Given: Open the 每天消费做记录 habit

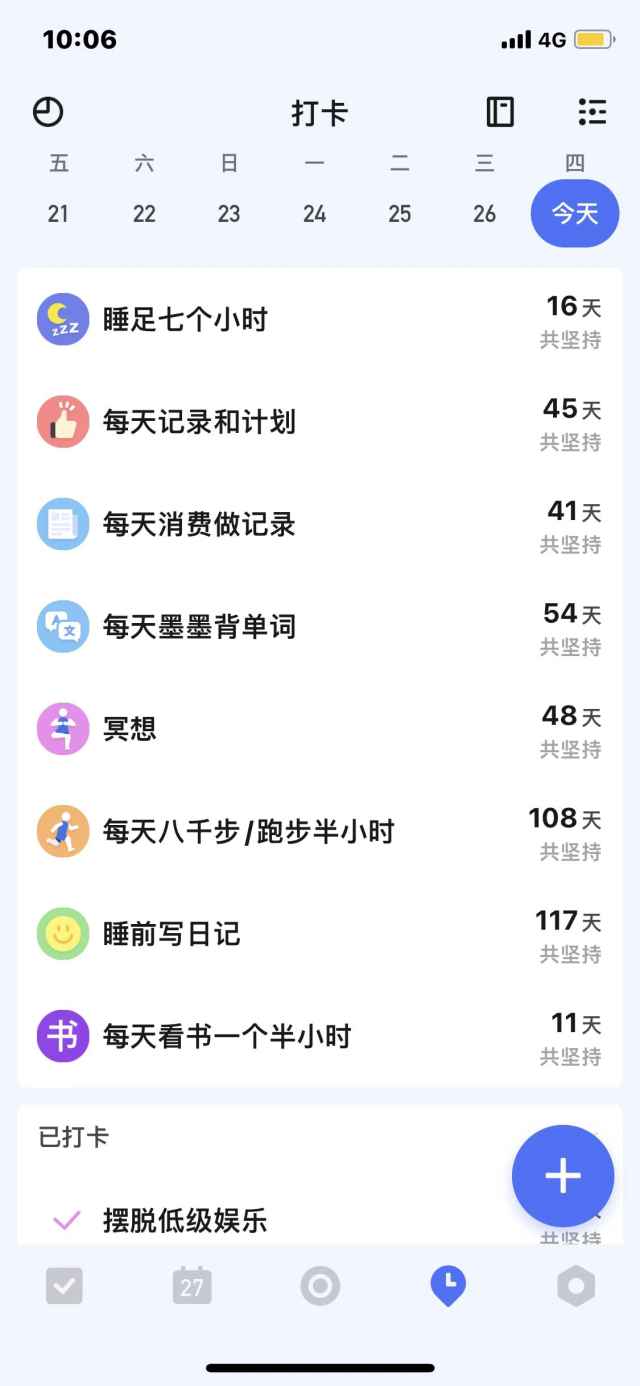Looking at the screenshot, I should click(x=320, y=525).
